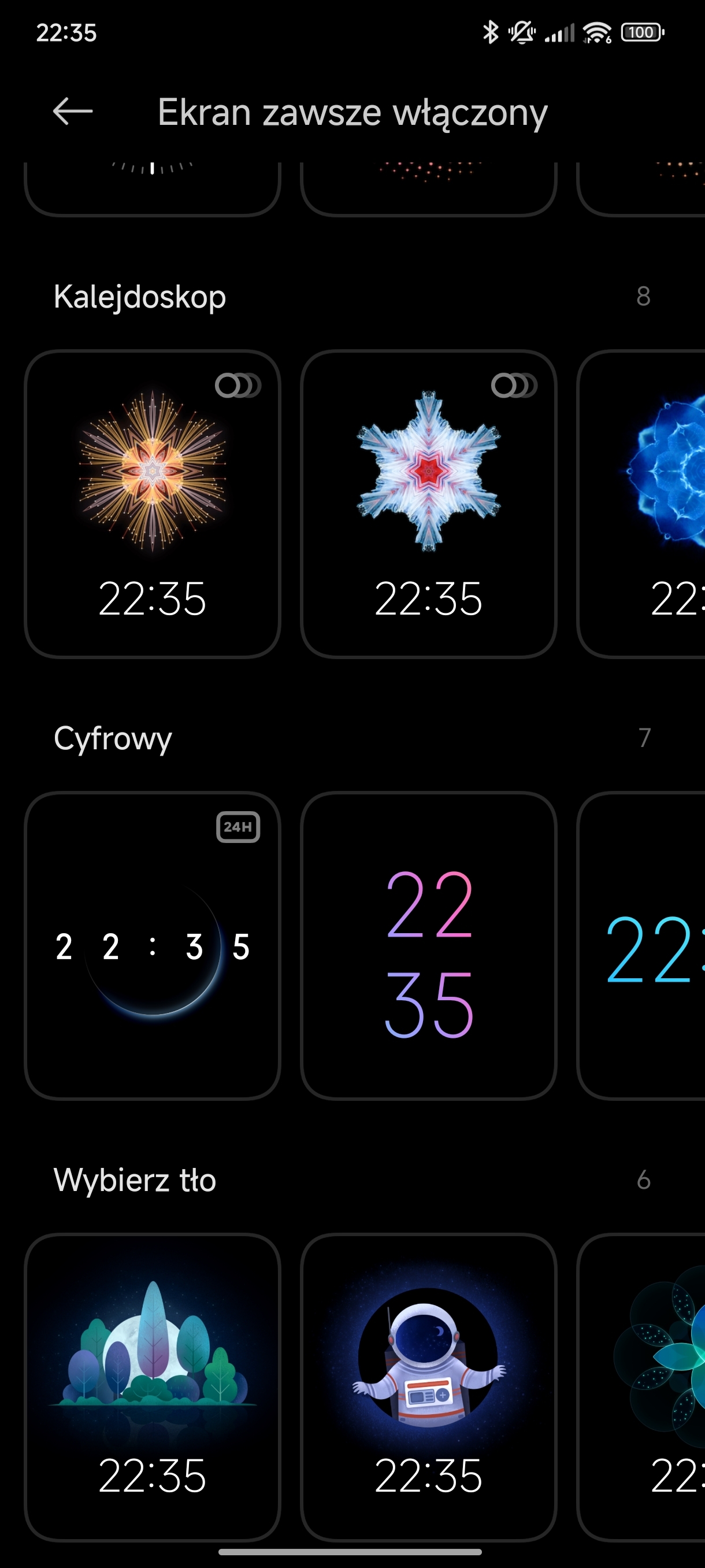
Task: Choose the astronaut background style
Action: click(x=428, y=1386)
